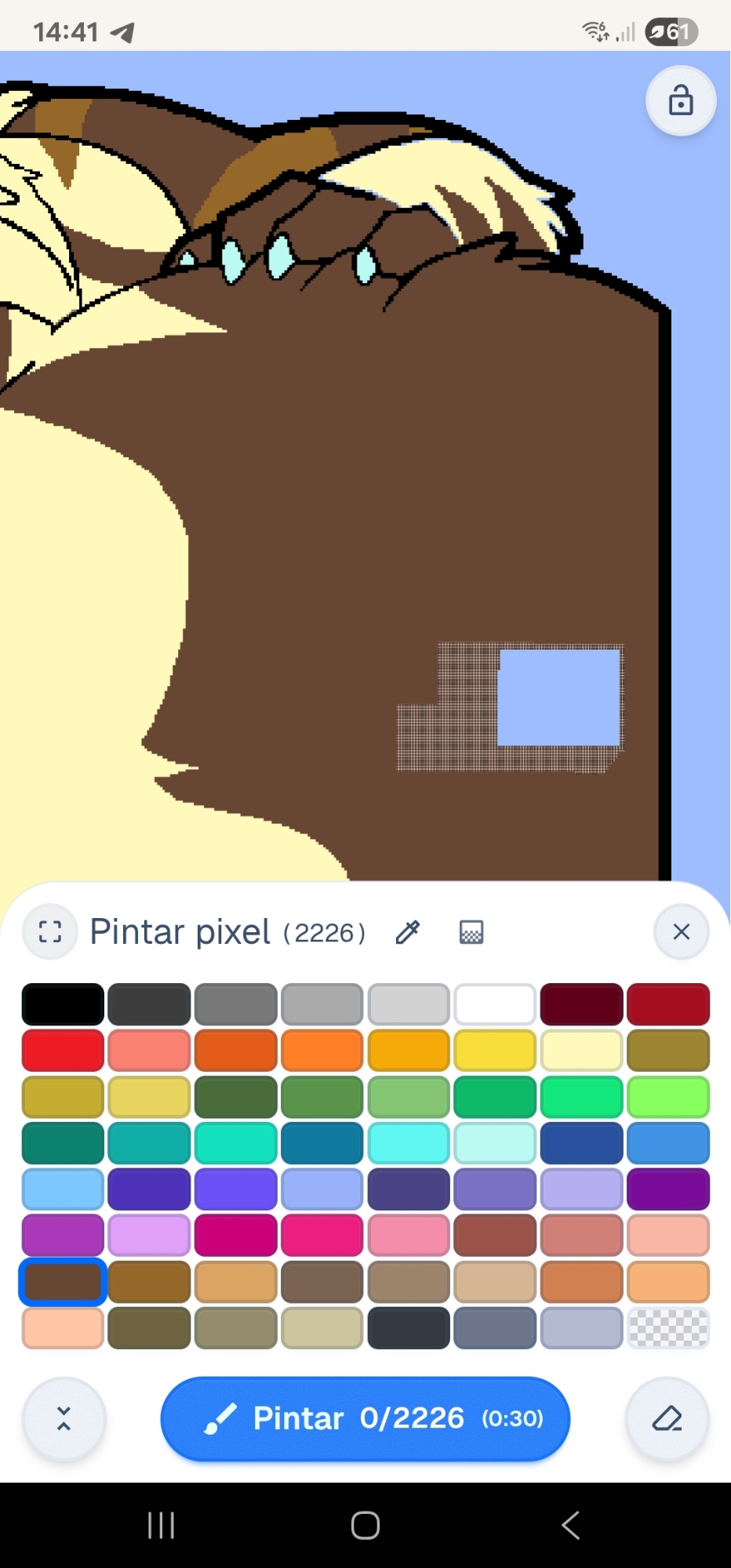Select the eraser tool
Viewport: 731px width, 1568px height.
point(667,1418)
